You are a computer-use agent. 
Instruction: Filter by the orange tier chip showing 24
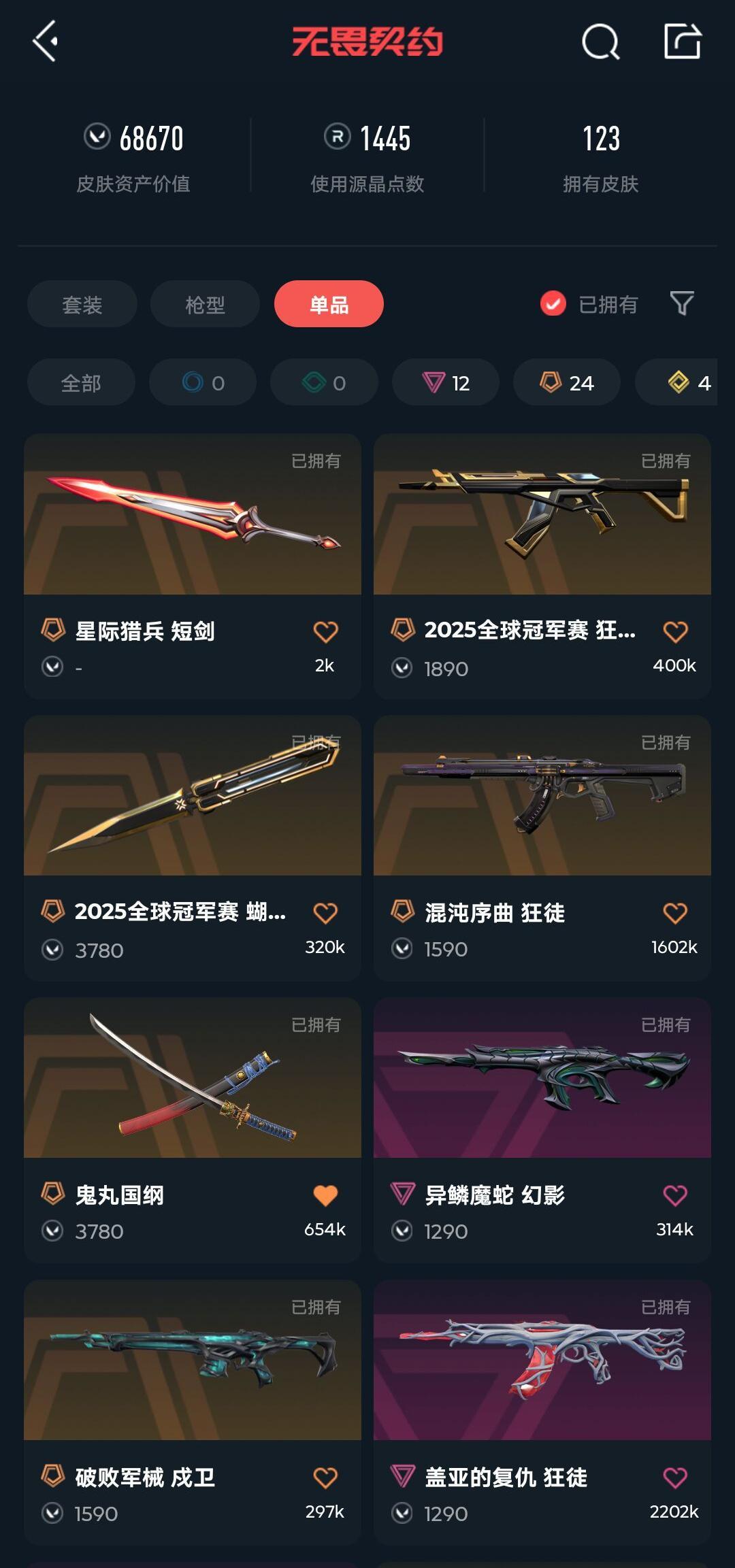[567, 382]
